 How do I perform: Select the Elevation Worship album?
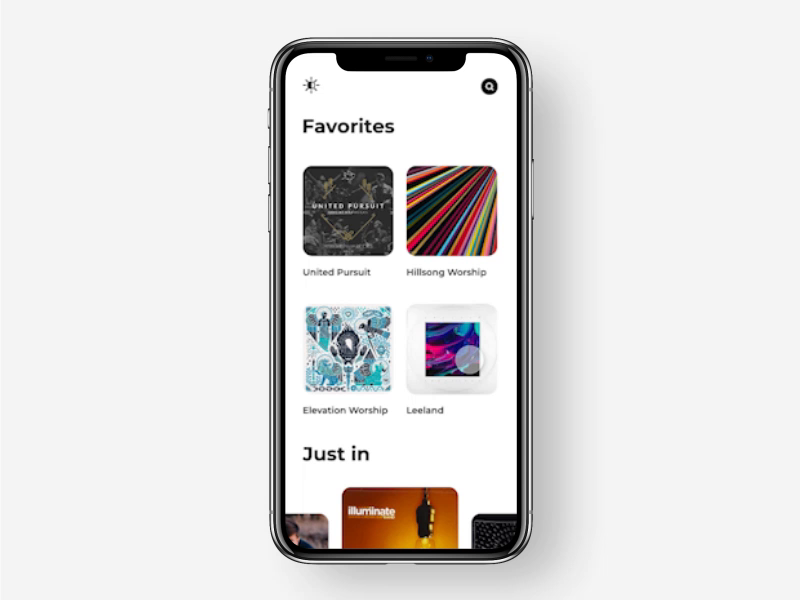click(348, 349)
